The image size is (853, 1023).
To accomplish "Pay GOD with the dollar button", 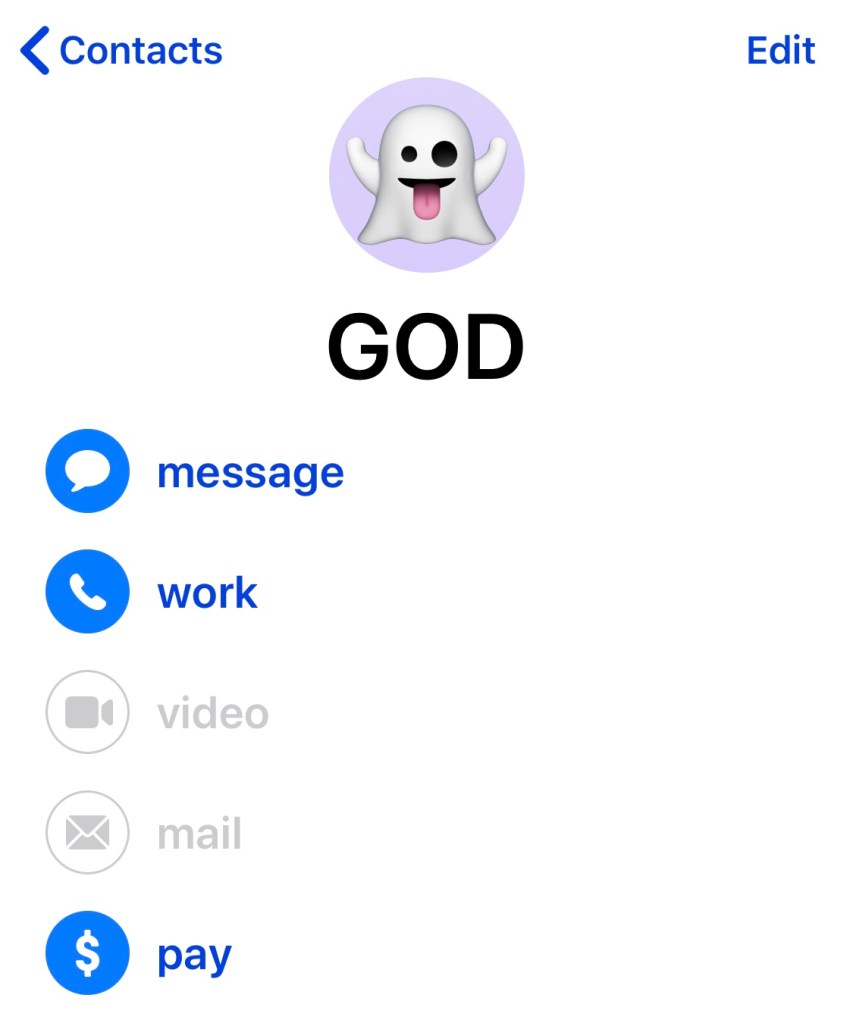I will click(88, 954).
